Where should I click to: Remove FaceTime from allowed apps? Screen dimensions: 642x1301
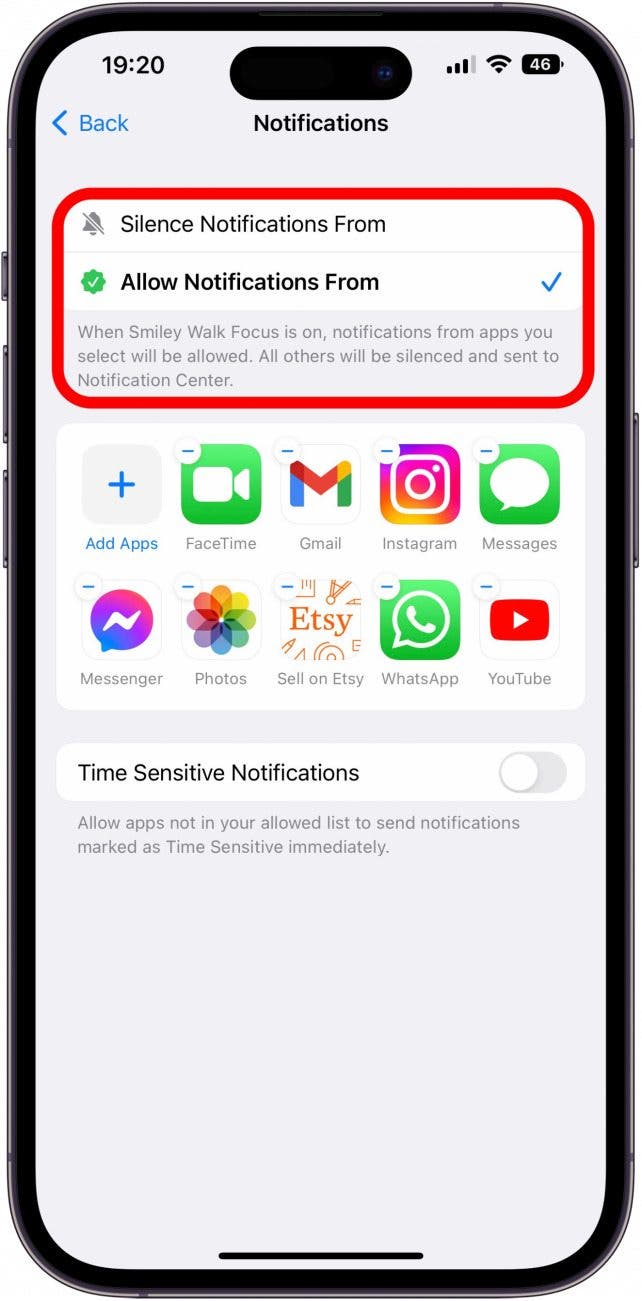[188, 451]
